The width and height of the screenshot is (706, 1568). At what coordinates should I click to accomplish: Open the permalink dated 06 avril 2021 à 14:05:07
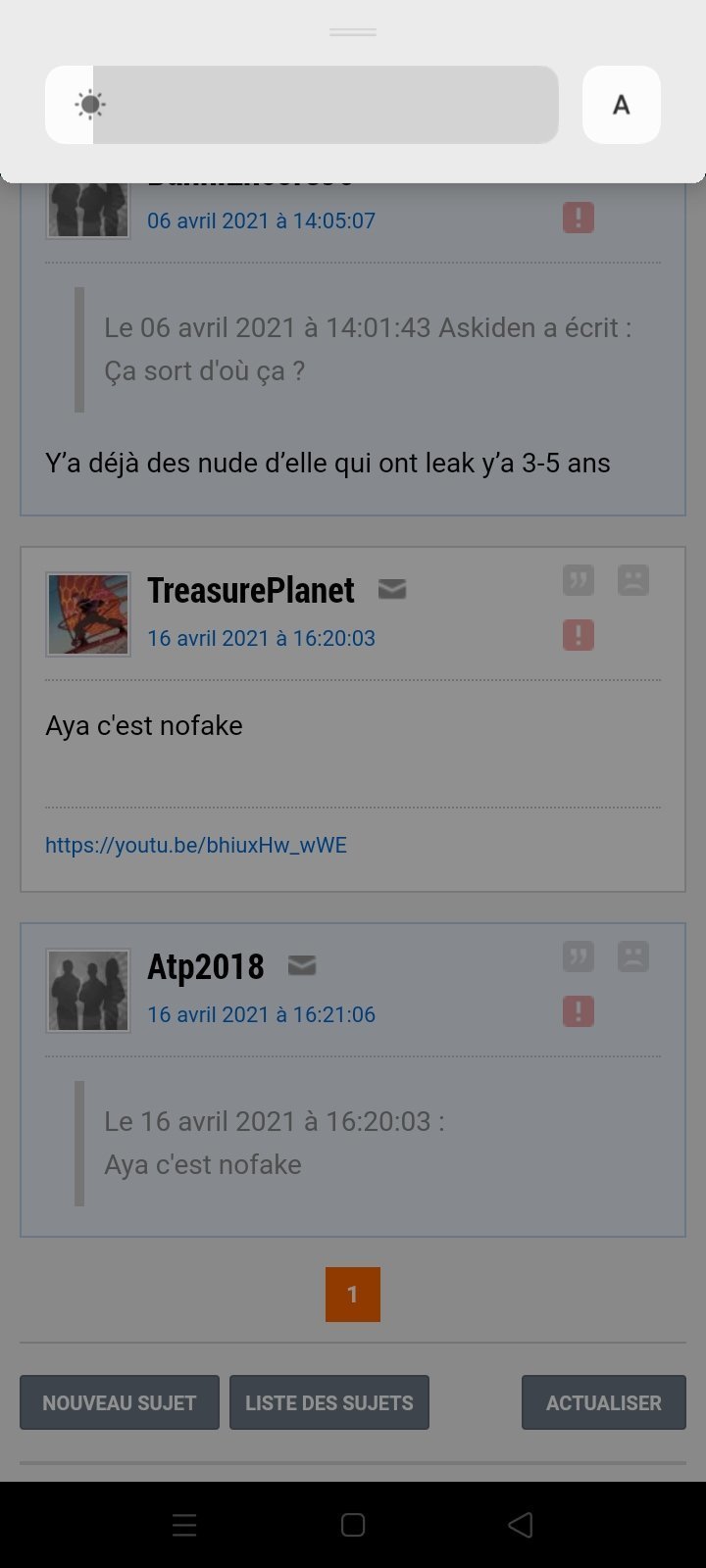tap(261, 220)
